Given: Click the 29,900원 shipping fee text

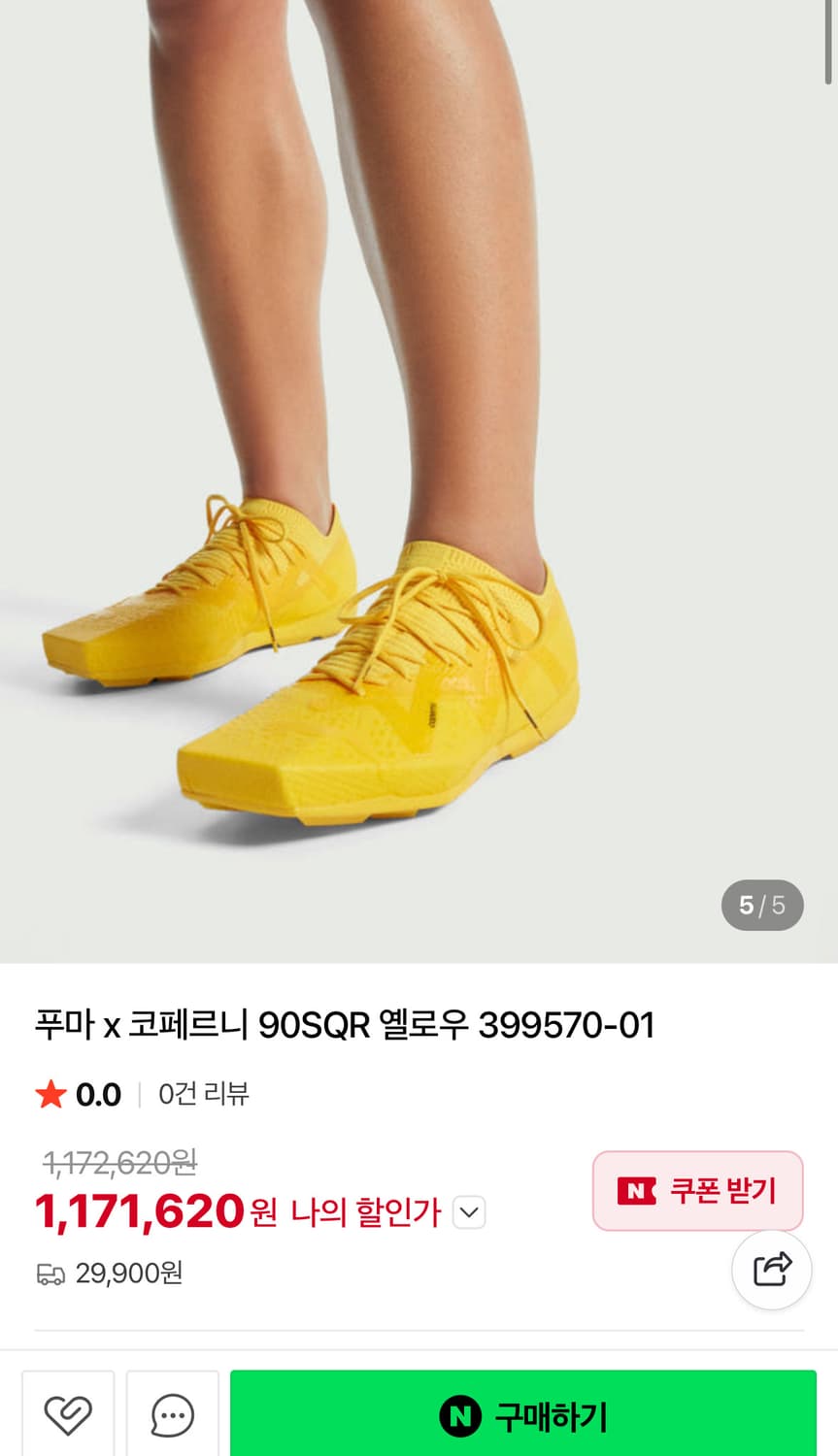Looking at the screenshot, I should click(130, 1273).
